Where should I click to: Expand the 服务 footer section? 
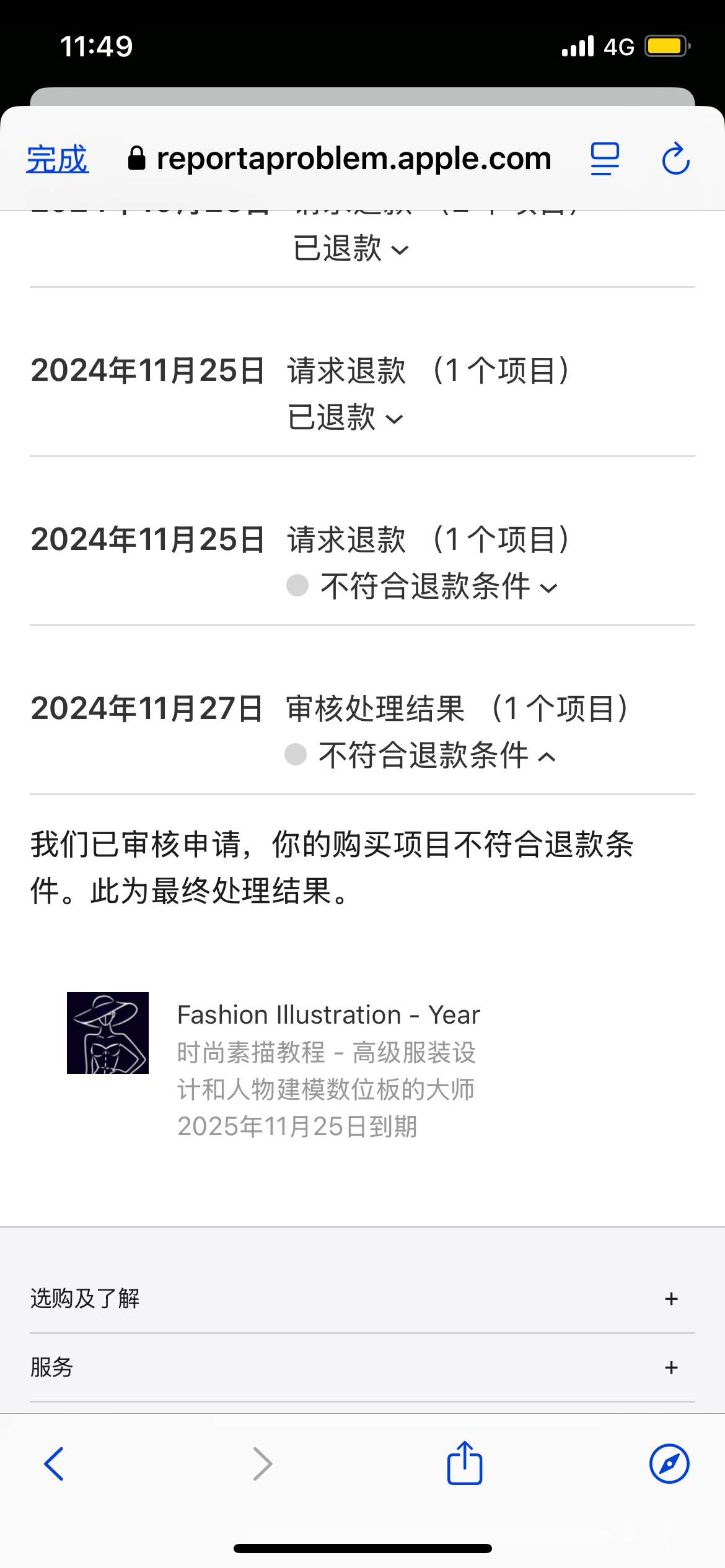point(671,1367)
